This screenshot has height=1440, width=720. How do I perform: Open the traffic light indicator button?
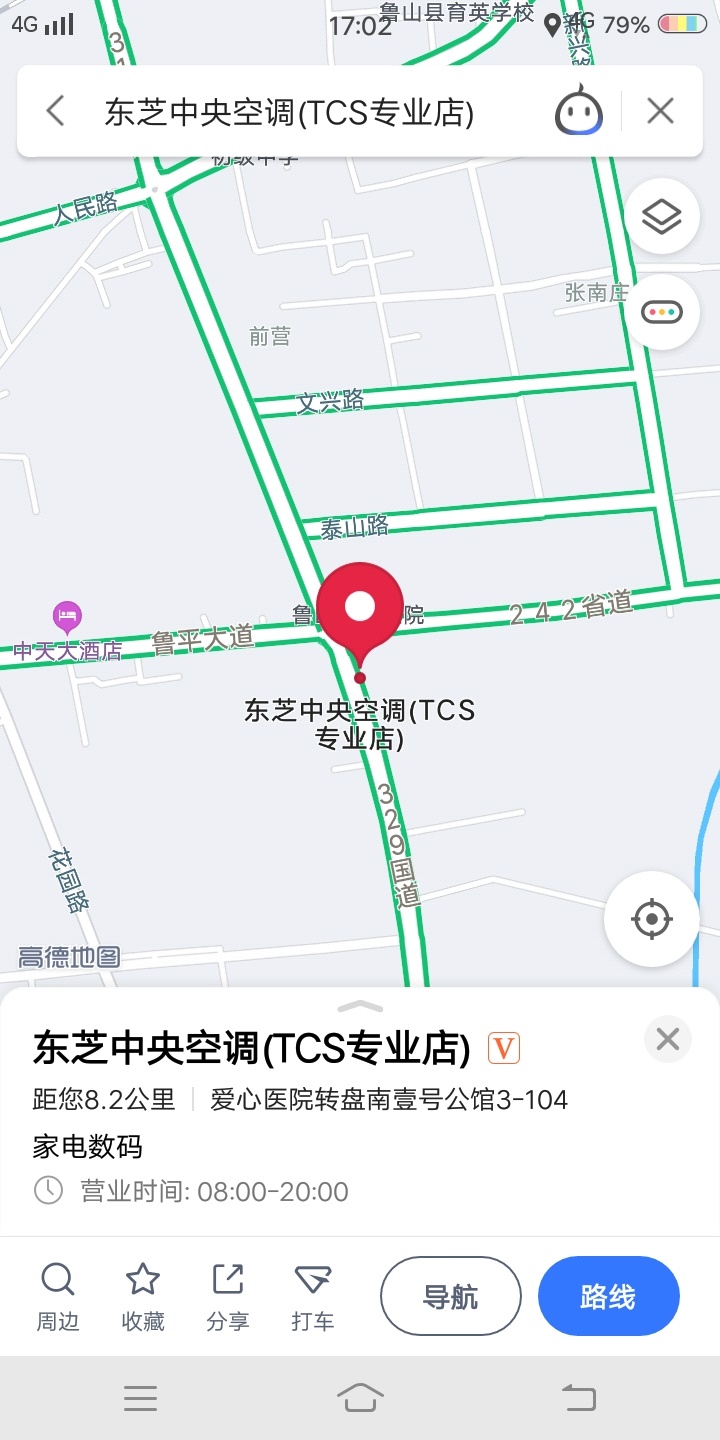click(x=661, y=312)
